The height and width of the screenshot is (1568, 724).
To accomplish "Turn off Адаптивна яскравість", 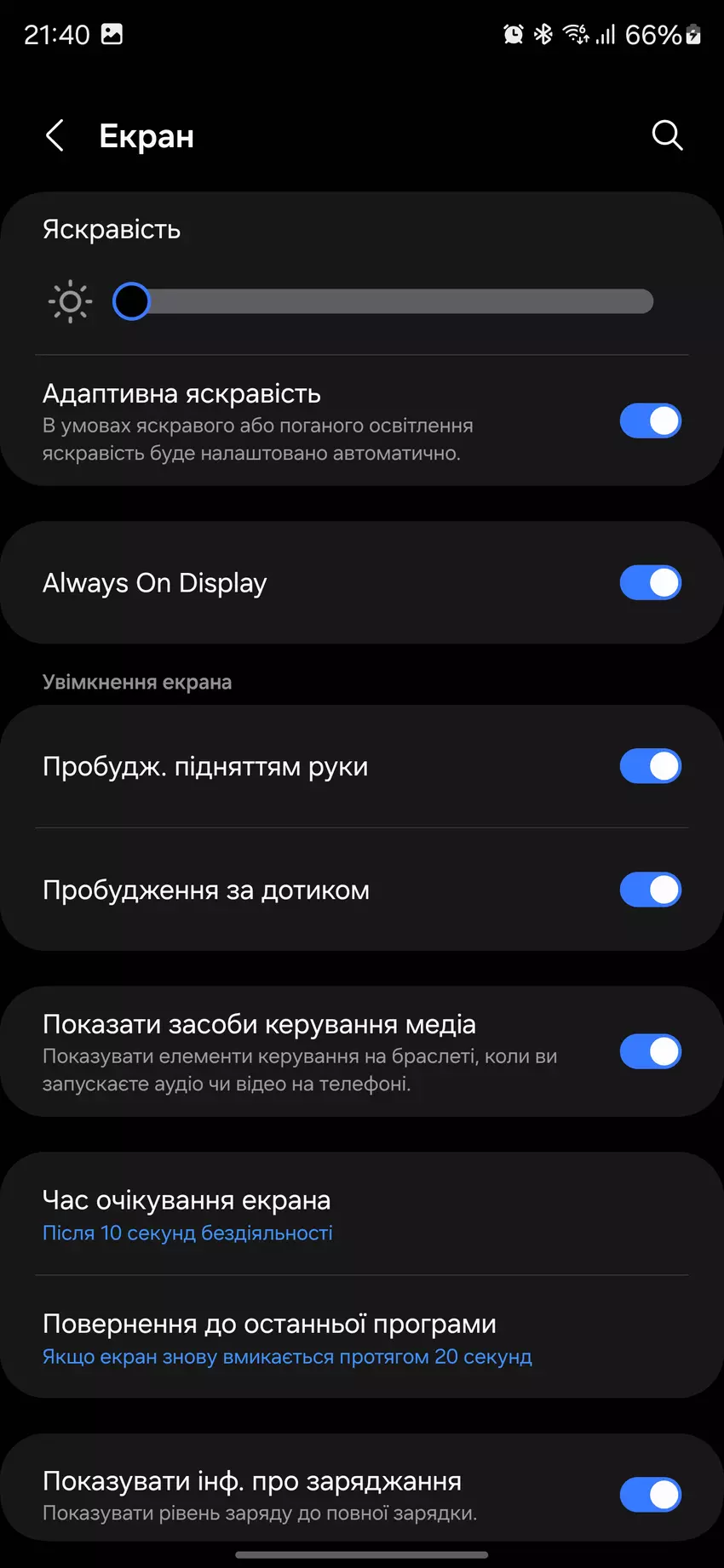I will (x=650, y=421).
